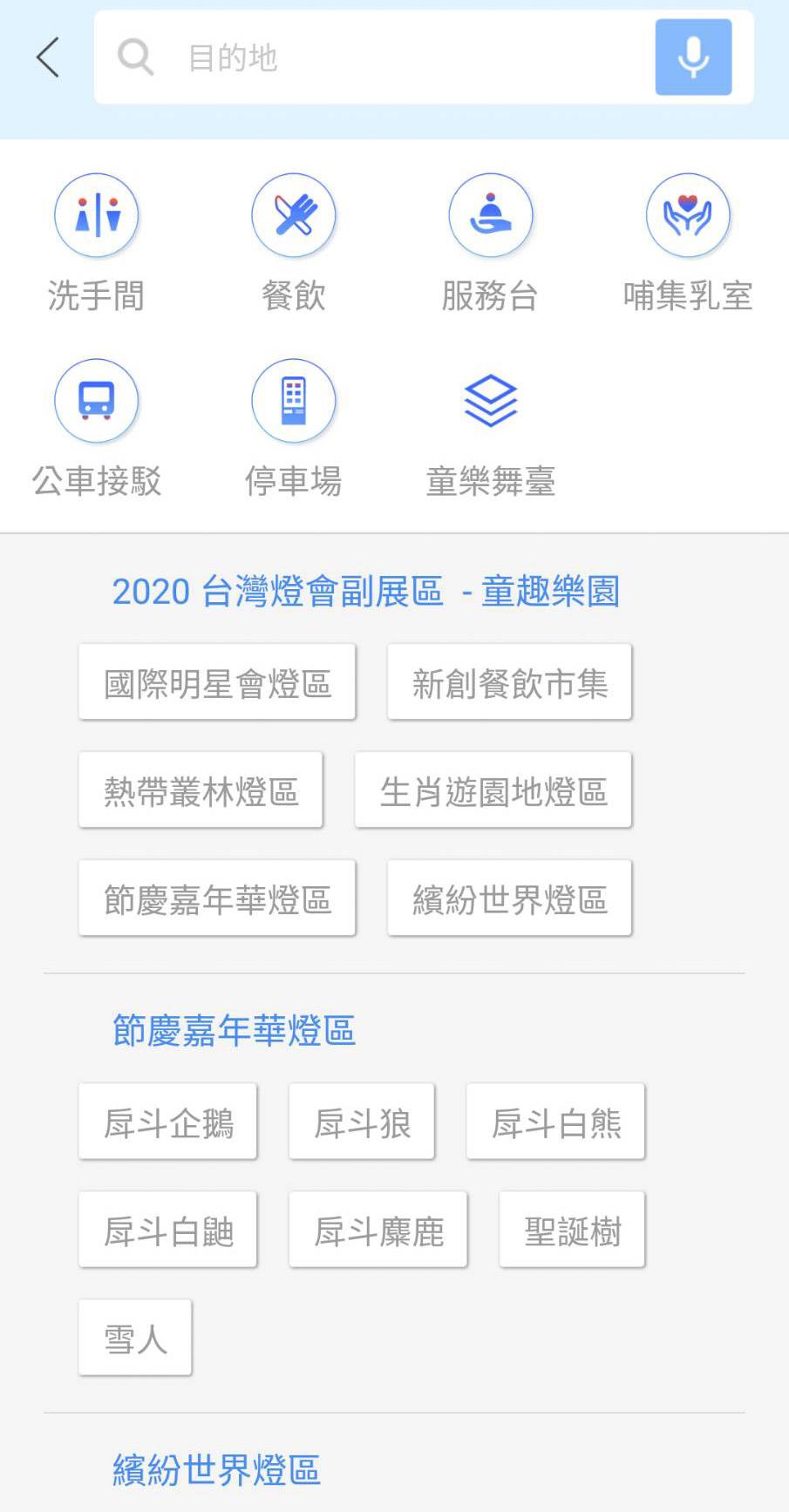The height and width of the screenshot is (1512, 789).
Task: Start voice search with microphone
Action: point(693,58)
